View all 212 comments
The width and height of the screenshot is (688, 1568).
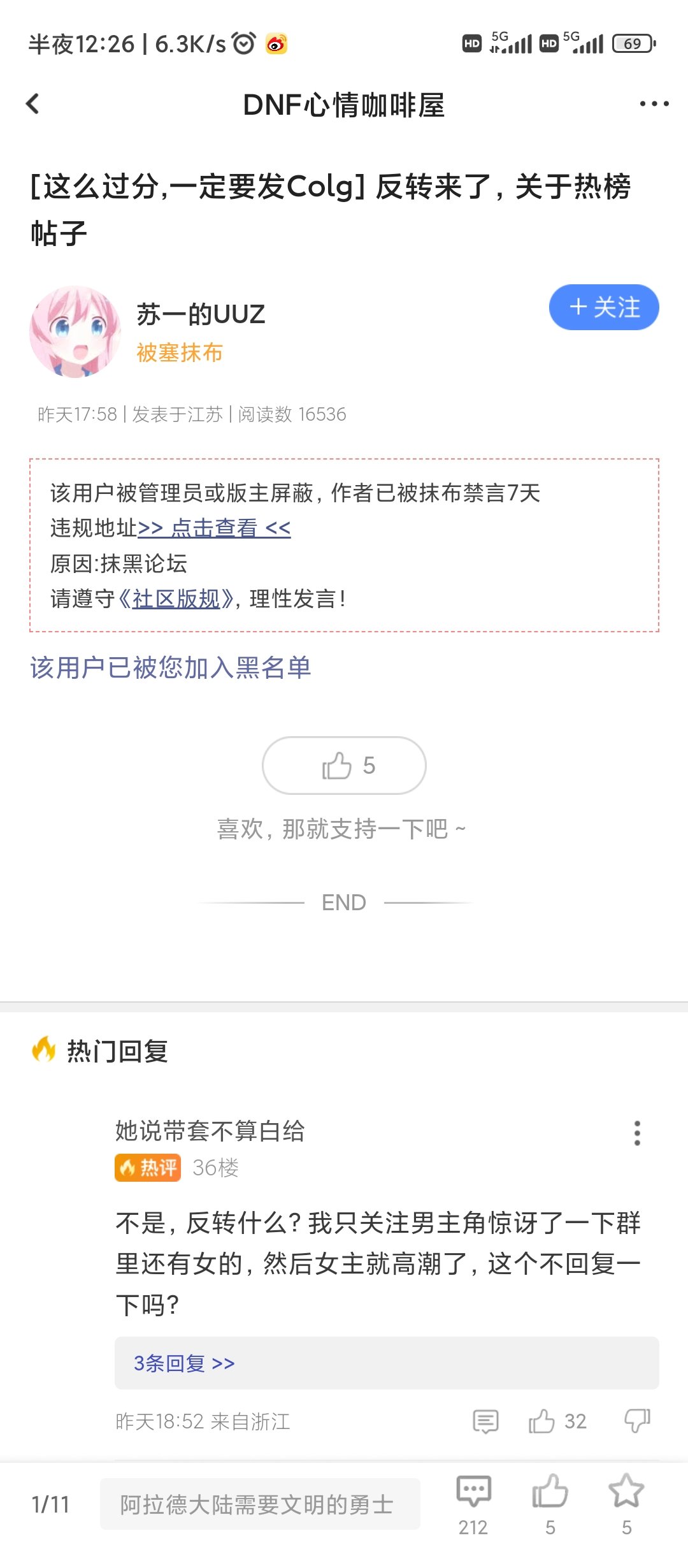point(473,1503)
